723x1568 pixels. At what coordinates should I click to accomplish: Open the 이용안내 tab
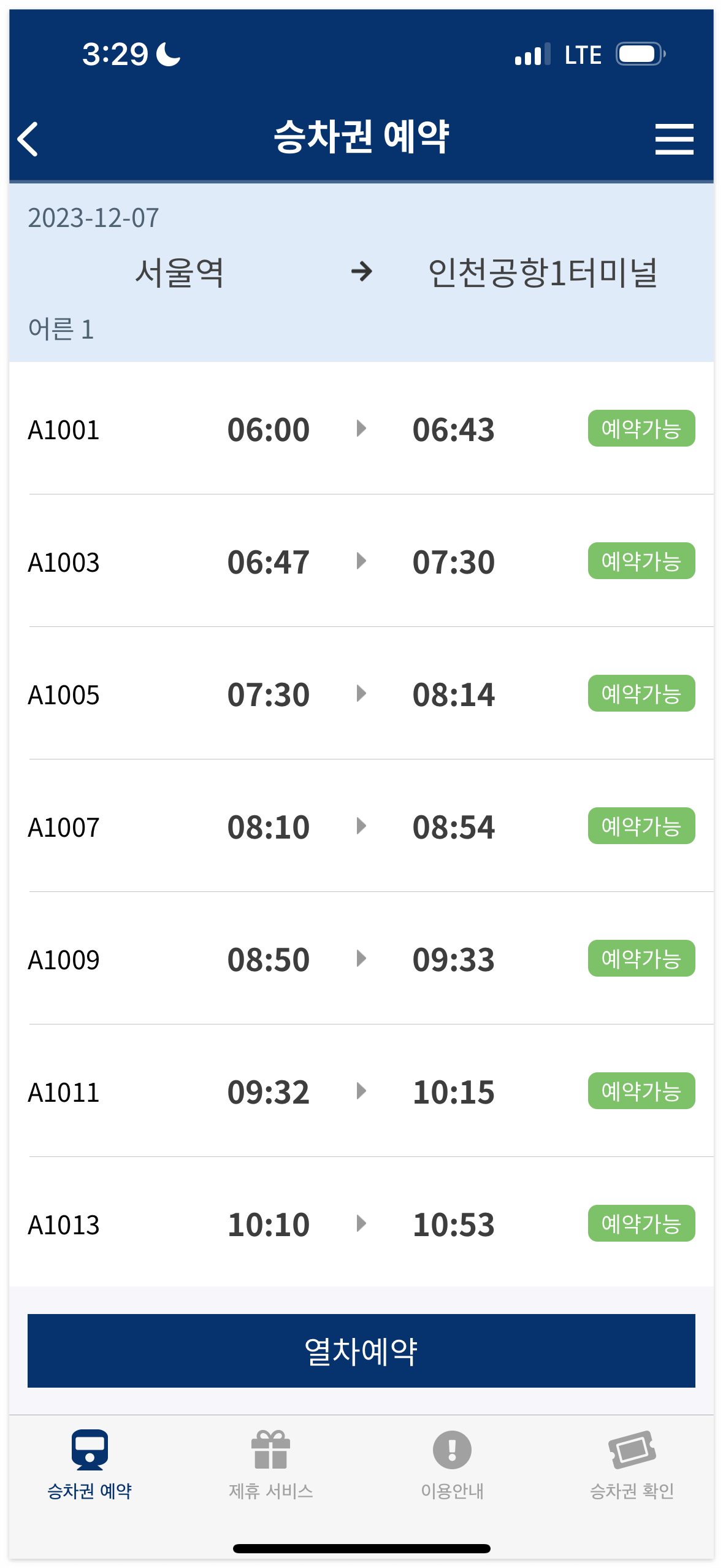tap(452, 1464)
